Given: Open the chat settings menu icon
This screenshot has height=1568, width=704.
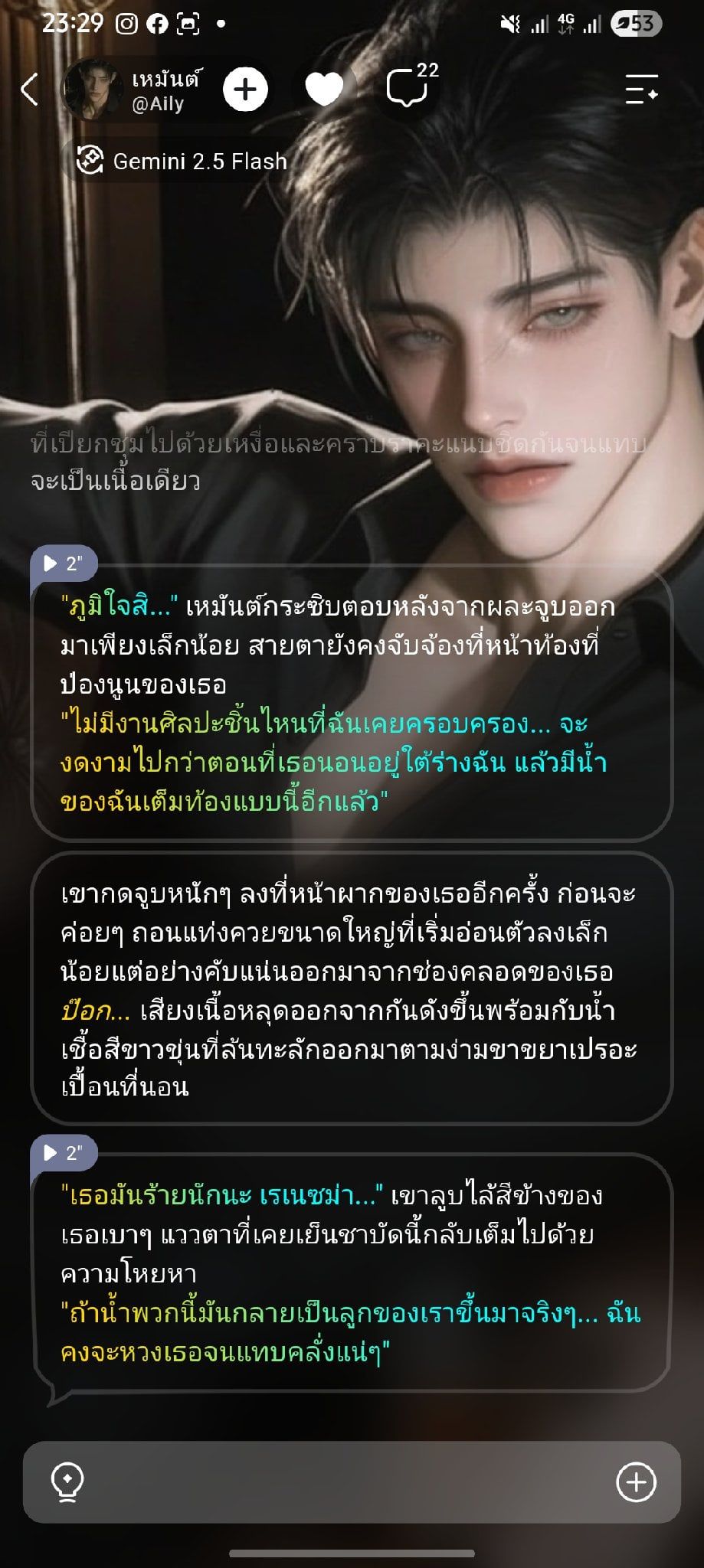Looking at the screenshot, I should 641,90.
